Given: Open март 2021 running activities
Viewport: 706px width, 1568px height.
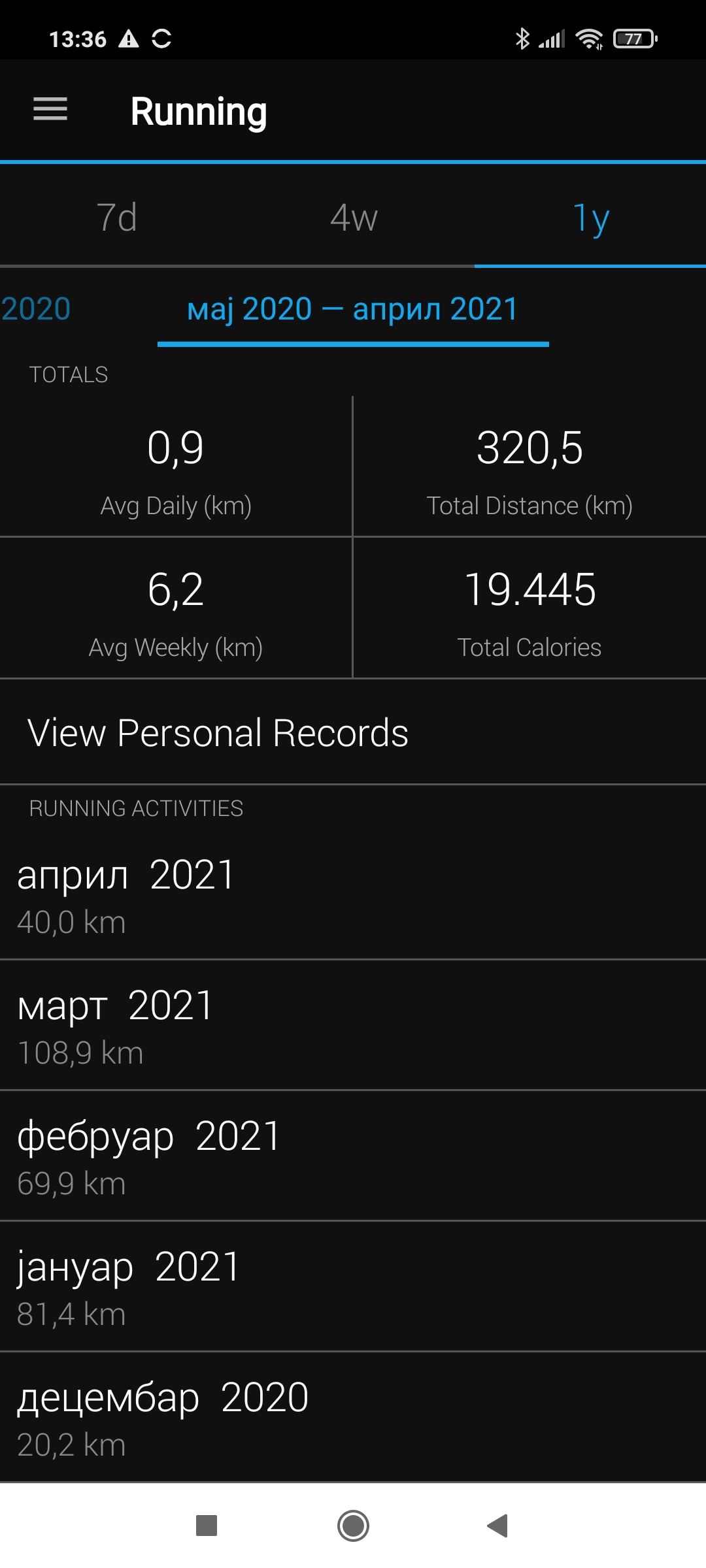Looking at the screenshot, I should (353, 1026).
